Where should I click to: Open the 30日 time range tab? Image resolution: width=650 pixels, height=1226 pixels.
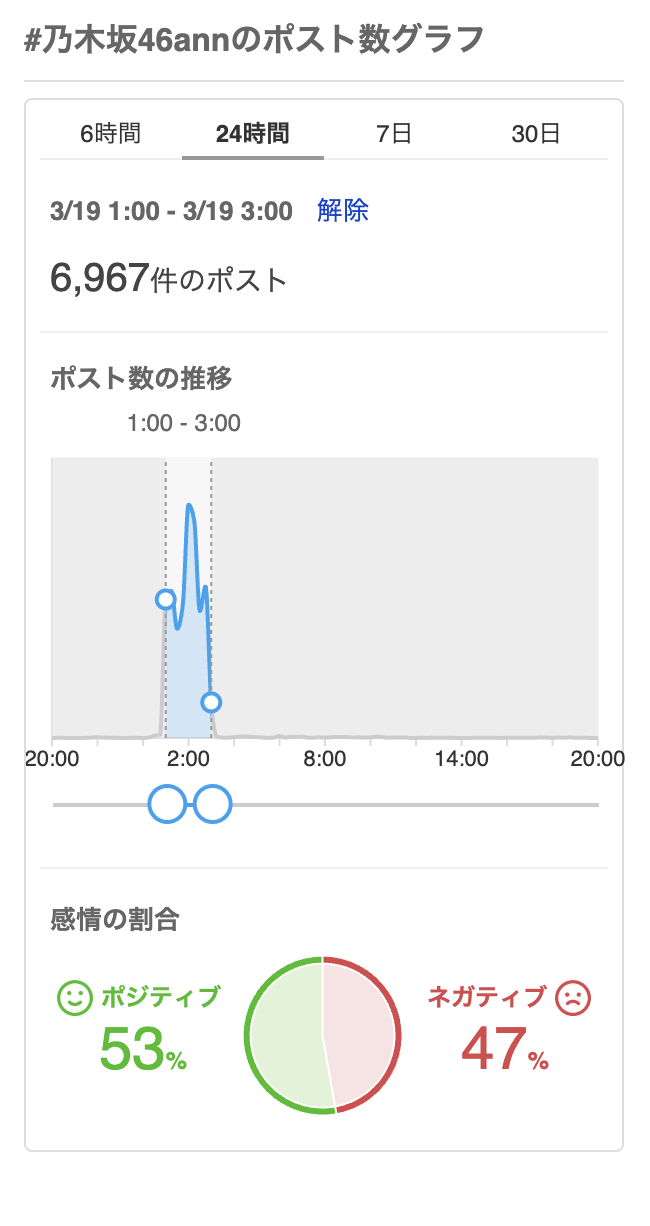coord(536,134)
